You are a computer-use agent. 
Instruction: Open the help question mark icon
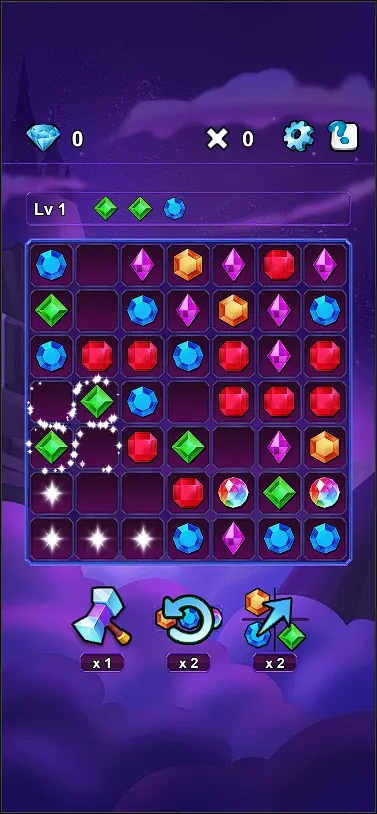pos(344,137)
